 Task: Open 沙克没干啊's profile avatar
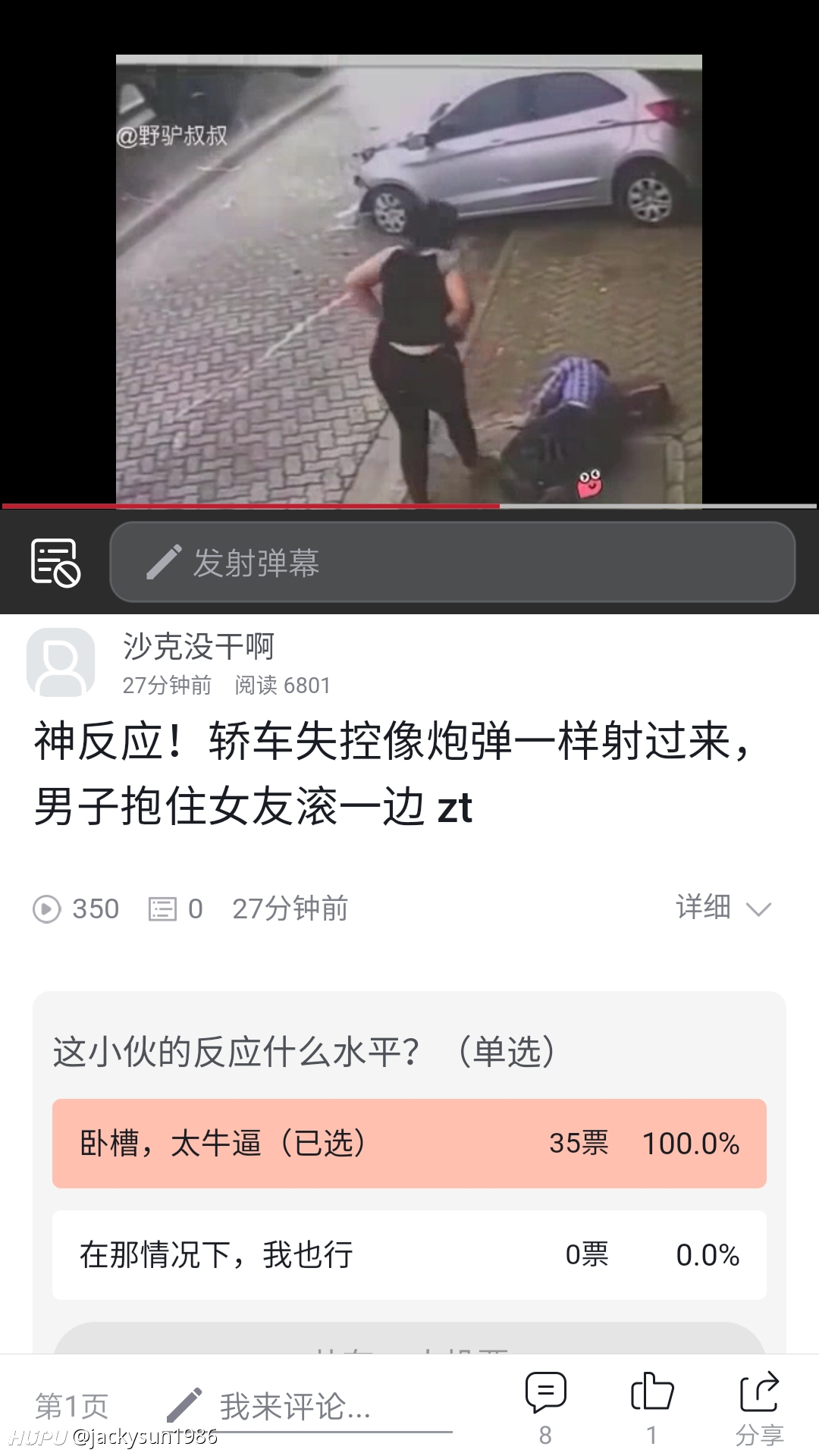coord(61,662)
